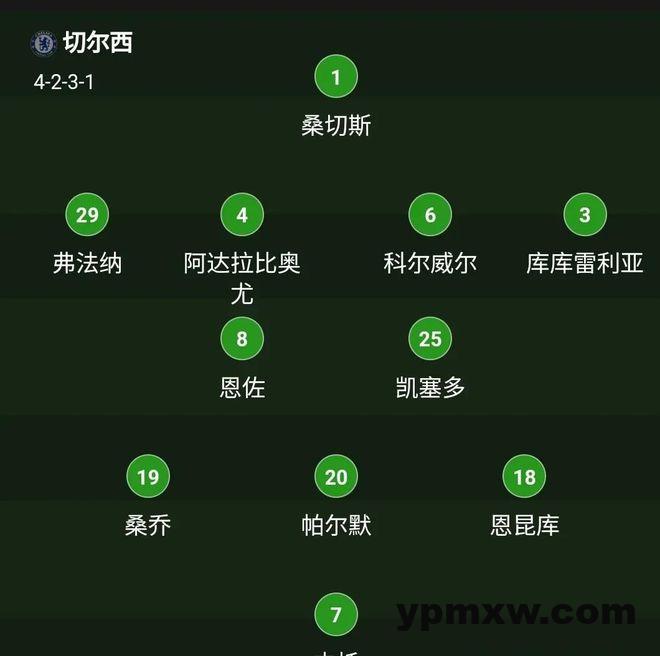Open 桑乔's player details
Image resolution: width=660 pixels, height=656 pixels.
(x=148, y=477)
